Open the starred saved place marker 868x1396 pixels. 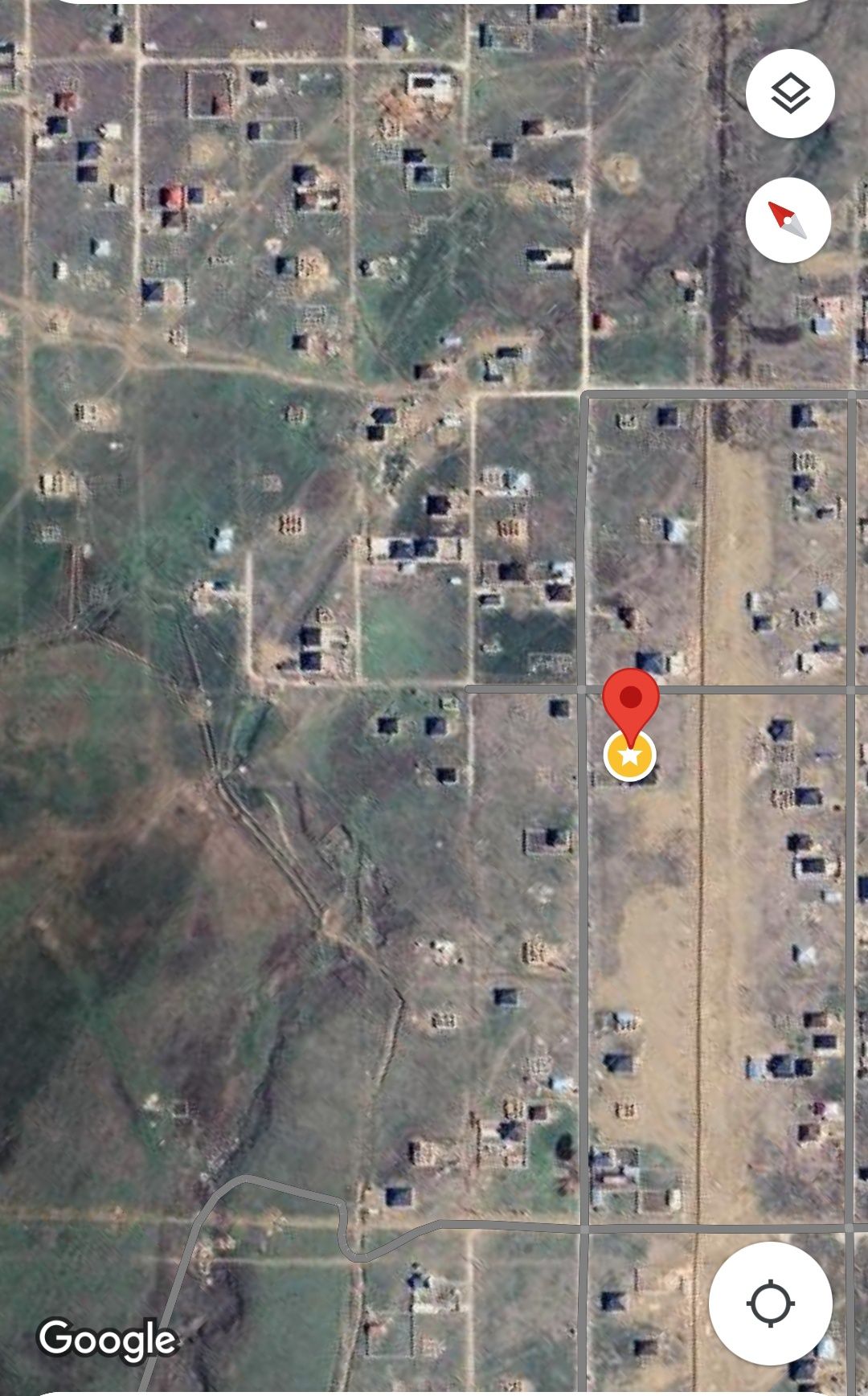tap(630, 756)
